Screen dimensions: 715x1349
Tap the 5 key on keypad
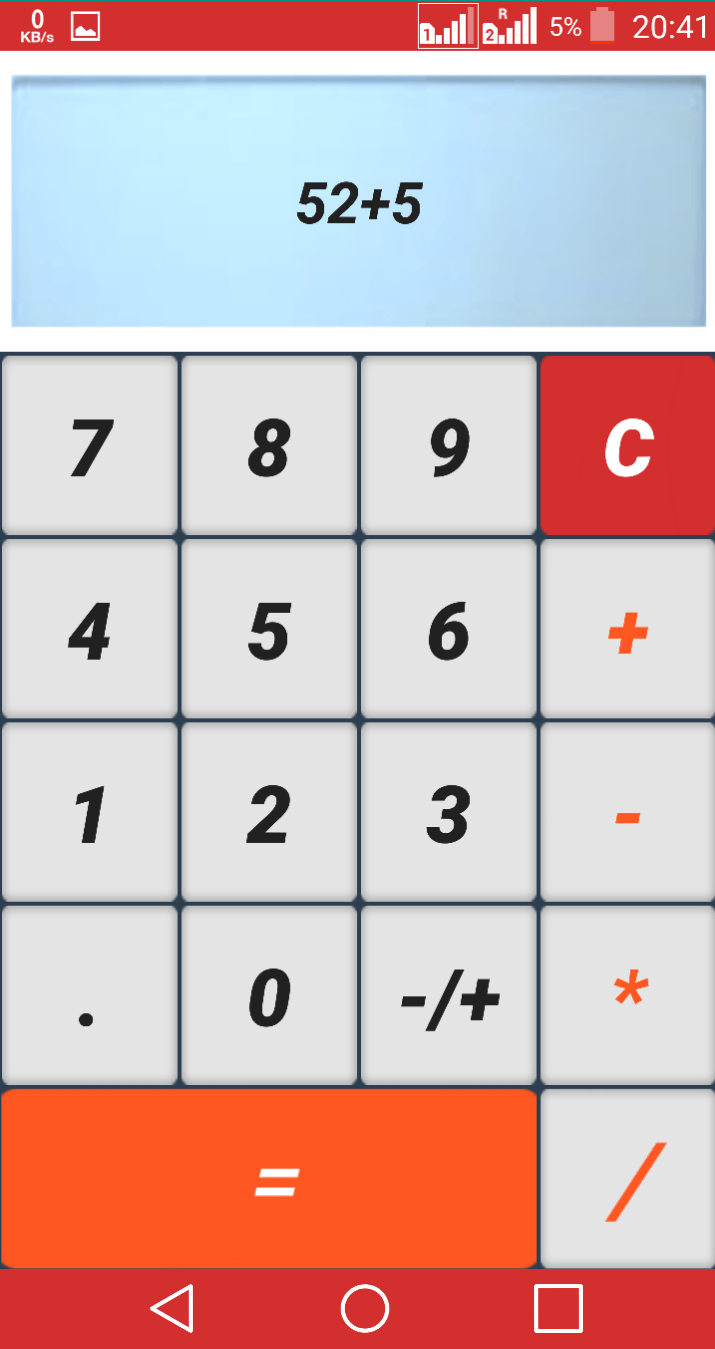click(269, 629)
